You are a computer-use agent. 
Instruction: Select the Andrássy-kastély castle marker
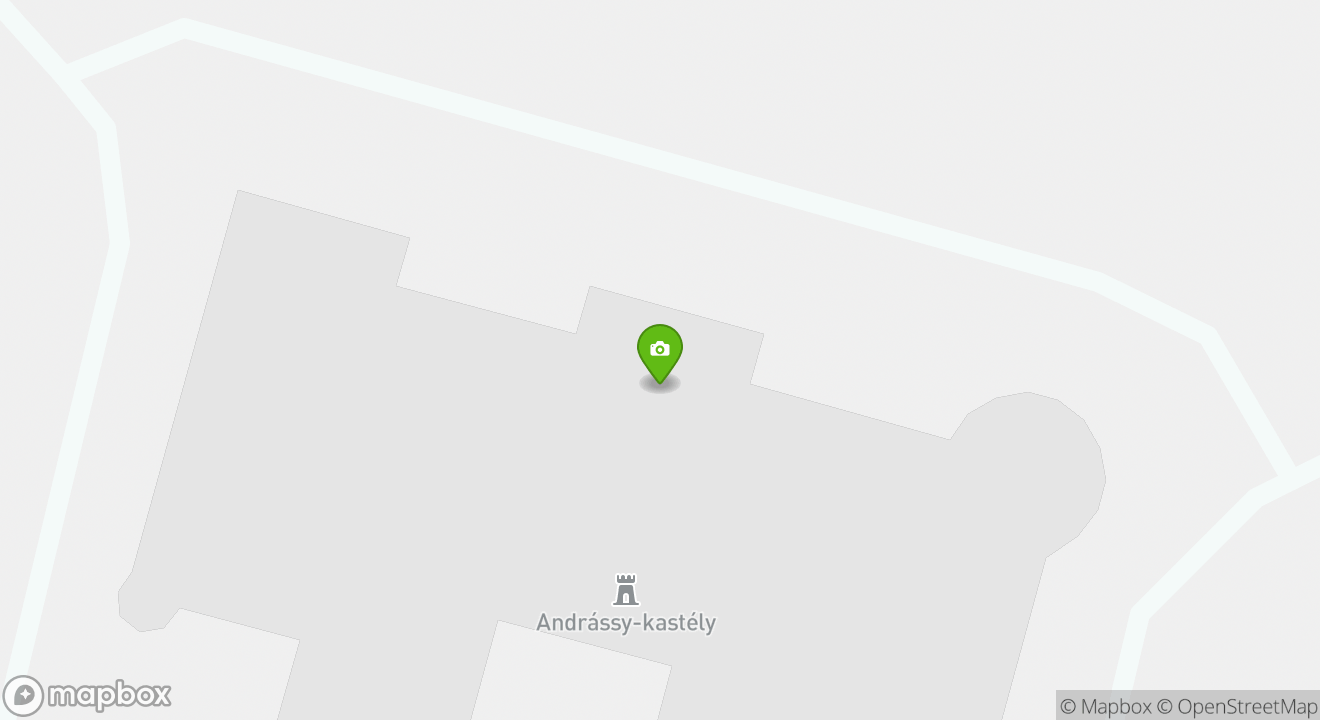[626, 591]
